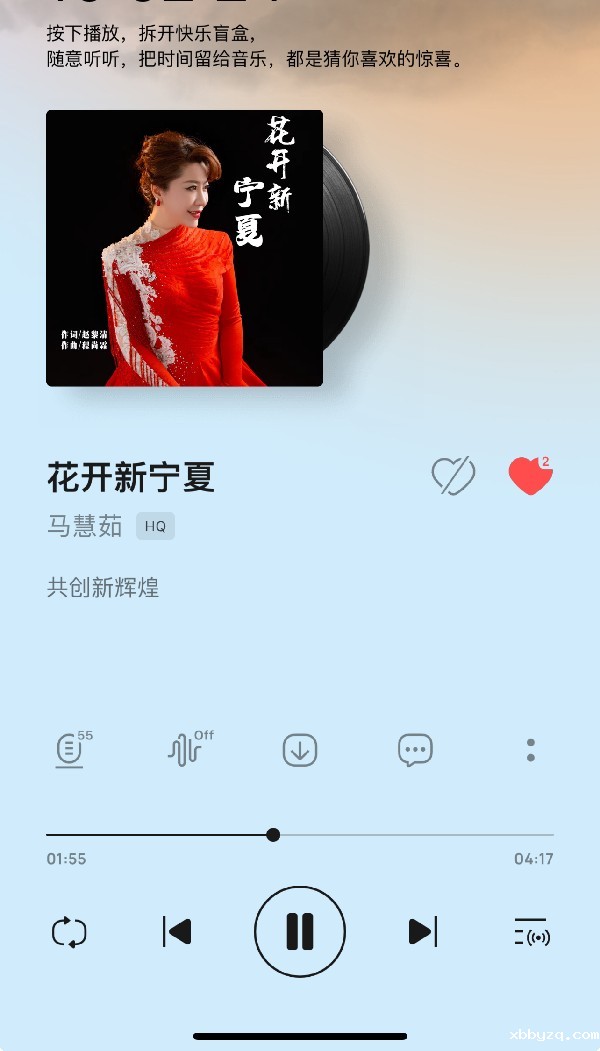The width and height of the screenshot is (600, 1051).
Task: Tap the red heart like button
Action: 530,477
